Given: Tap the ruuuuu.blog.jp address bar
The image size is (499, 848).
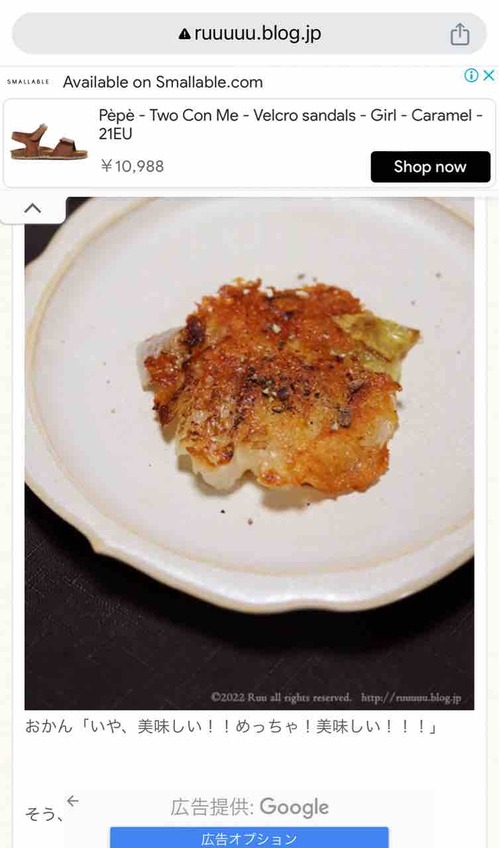Looking at the screenshot, I should point(249,34).
